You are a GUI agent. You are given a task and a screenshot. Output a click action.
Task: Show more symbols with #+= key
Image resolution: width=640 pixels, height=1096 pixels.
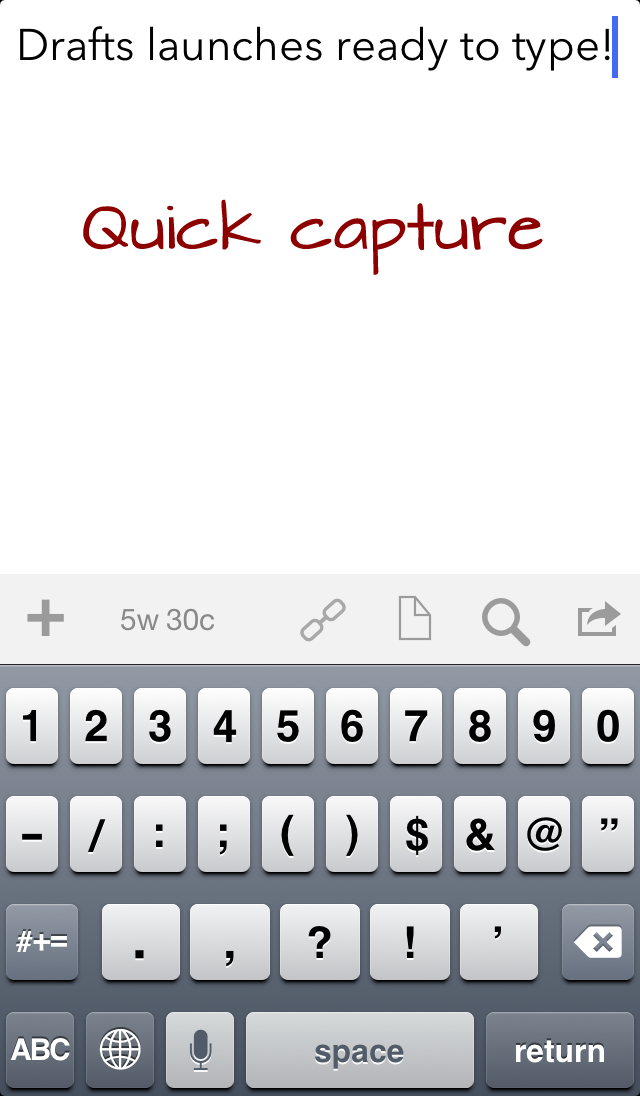pyautogui.click(x=41, y=942)
